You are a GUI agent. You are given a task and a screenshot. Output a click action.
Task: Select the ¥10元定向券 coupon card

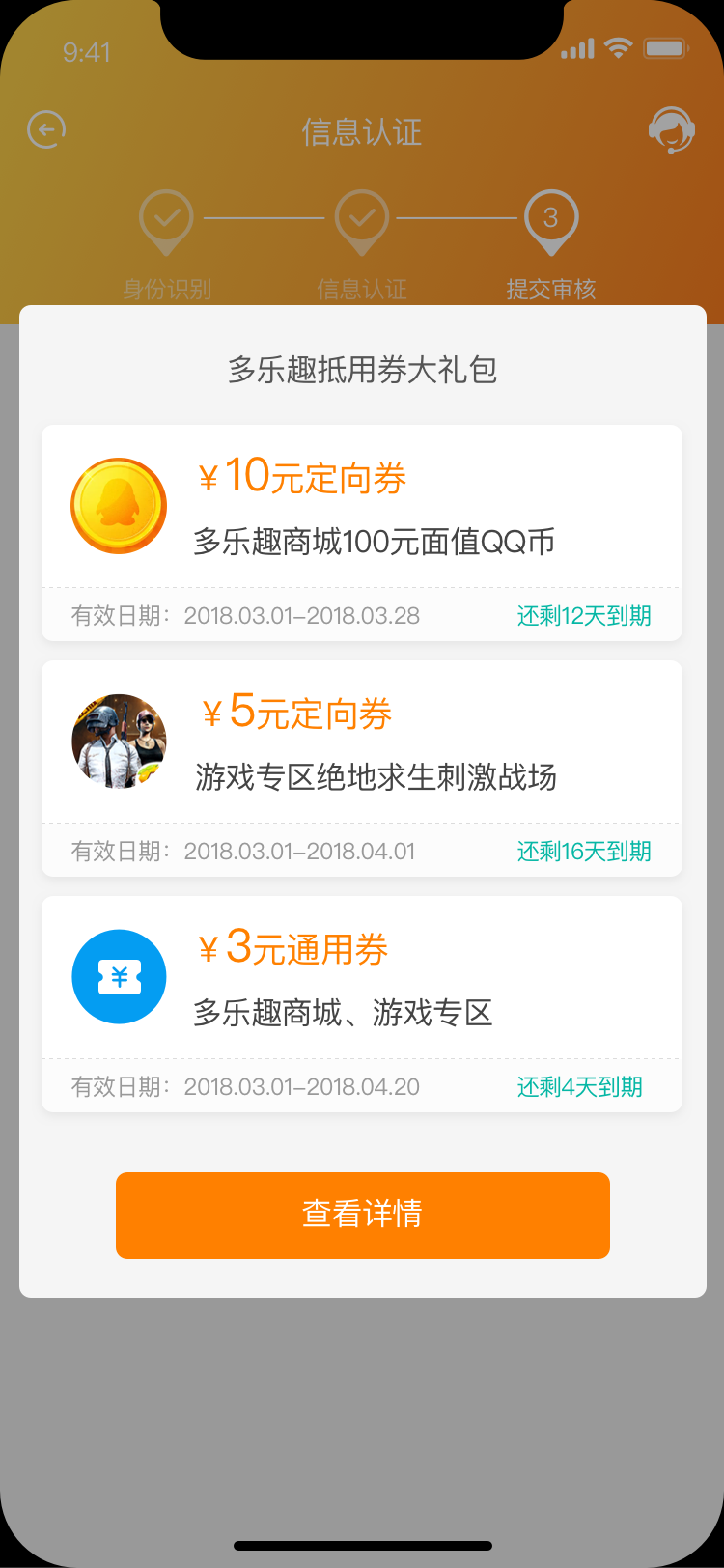pos(362,531)
